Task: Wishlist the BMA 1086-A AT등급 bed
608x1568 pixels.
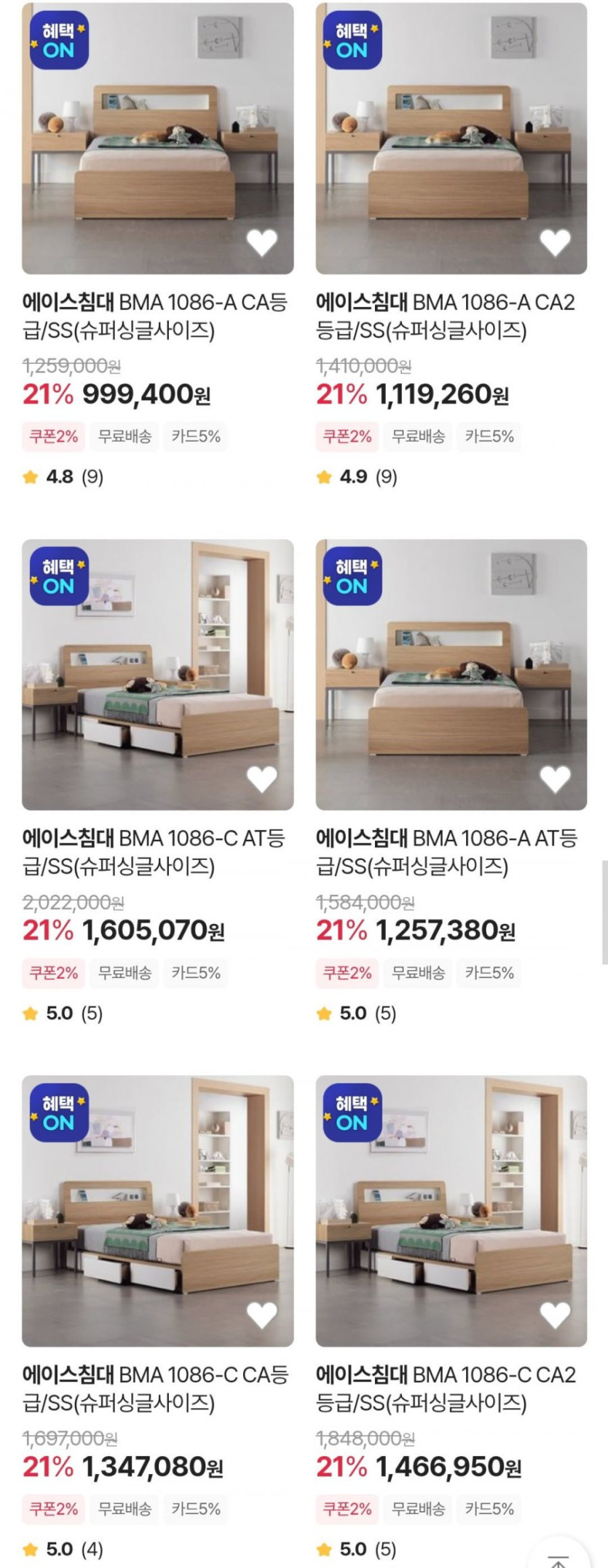Action: (x=555, y=779)
